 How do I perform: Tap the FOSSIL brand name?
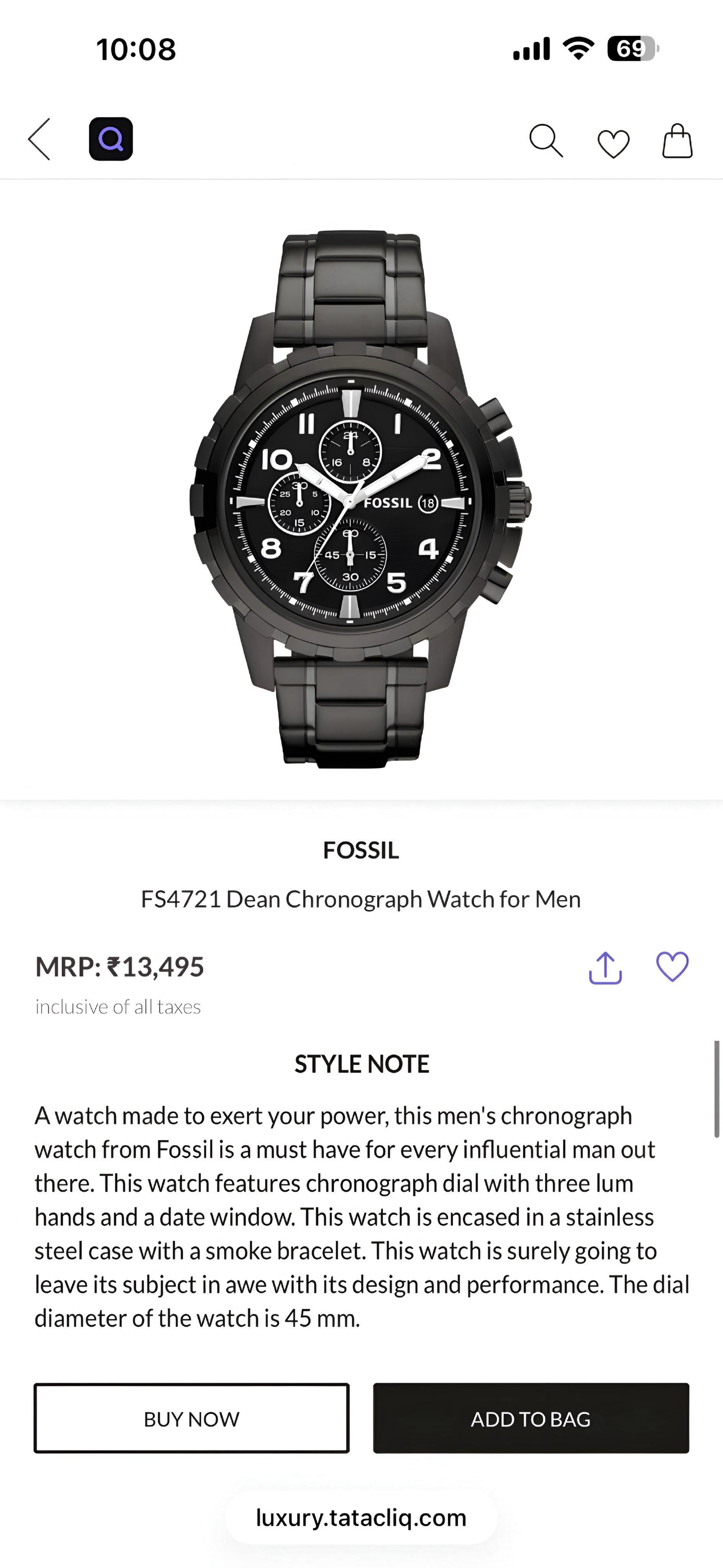point(361,850)
